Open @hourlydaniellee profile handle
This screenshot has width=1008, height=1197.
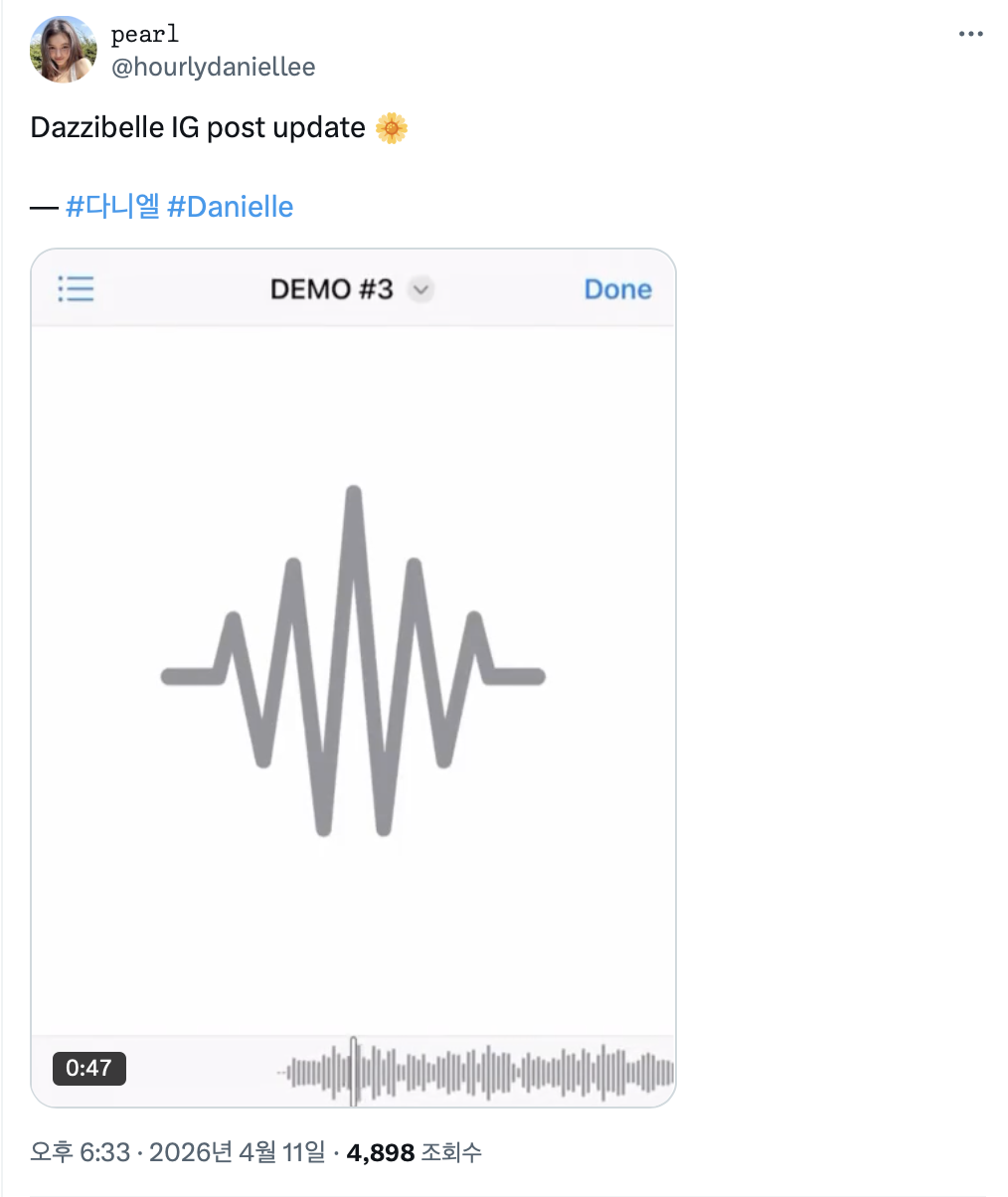tap(213, 68)
